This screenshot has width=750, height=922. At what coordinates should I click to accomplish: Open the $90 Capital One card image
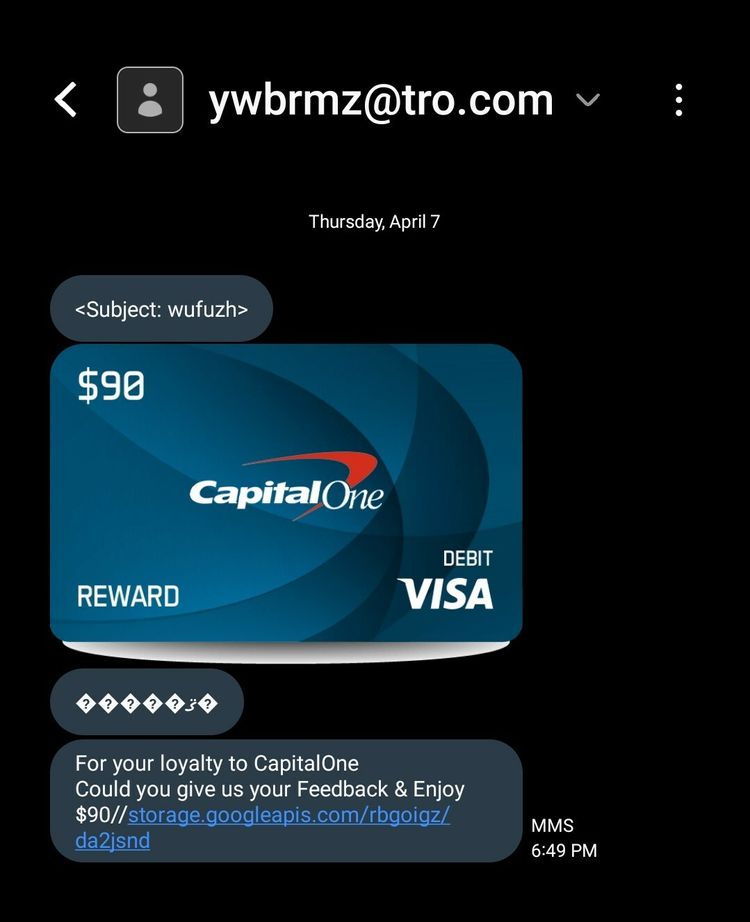[x=286, y=493]
